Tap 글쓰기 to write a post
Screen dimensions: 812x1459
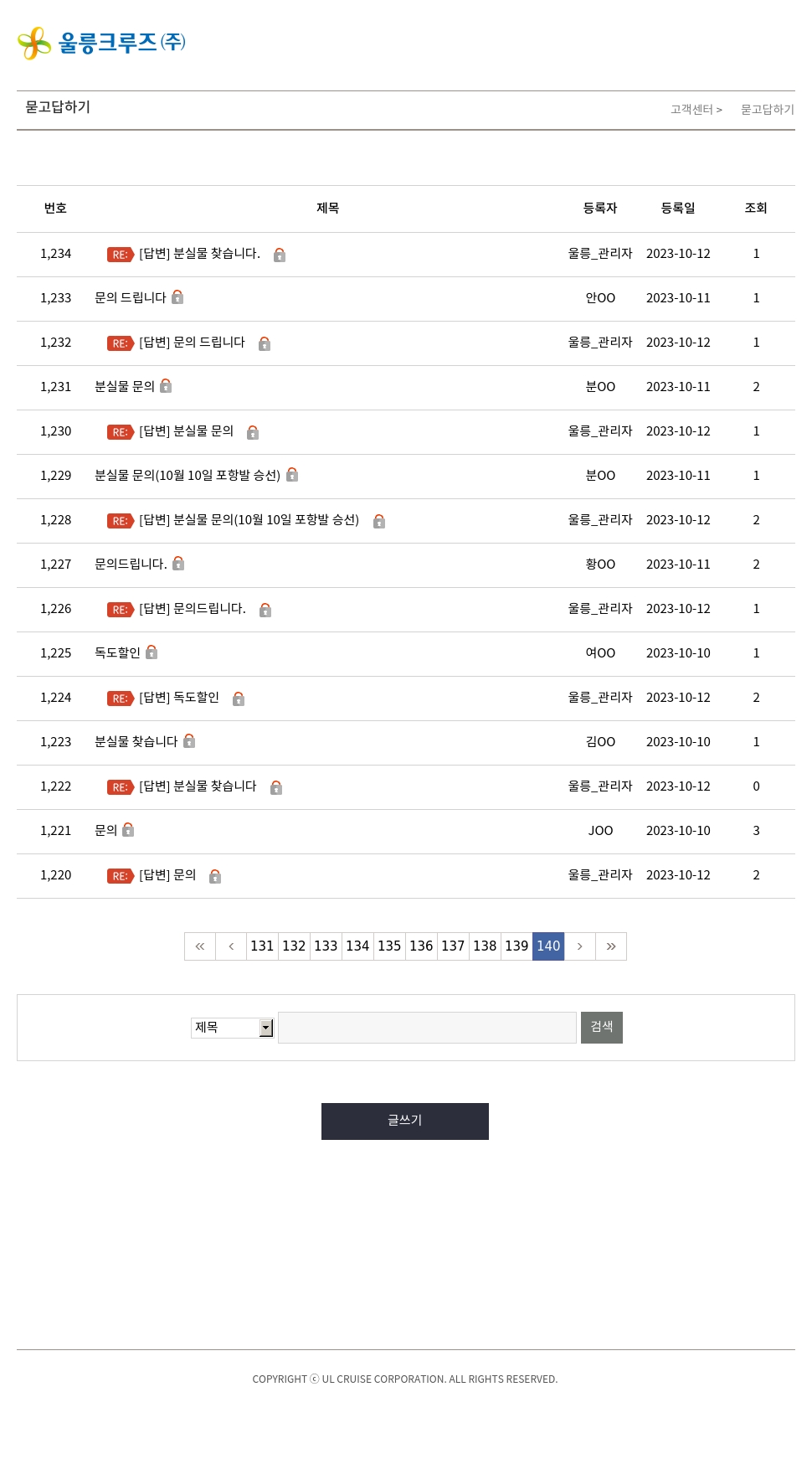tap(405, 1121)
